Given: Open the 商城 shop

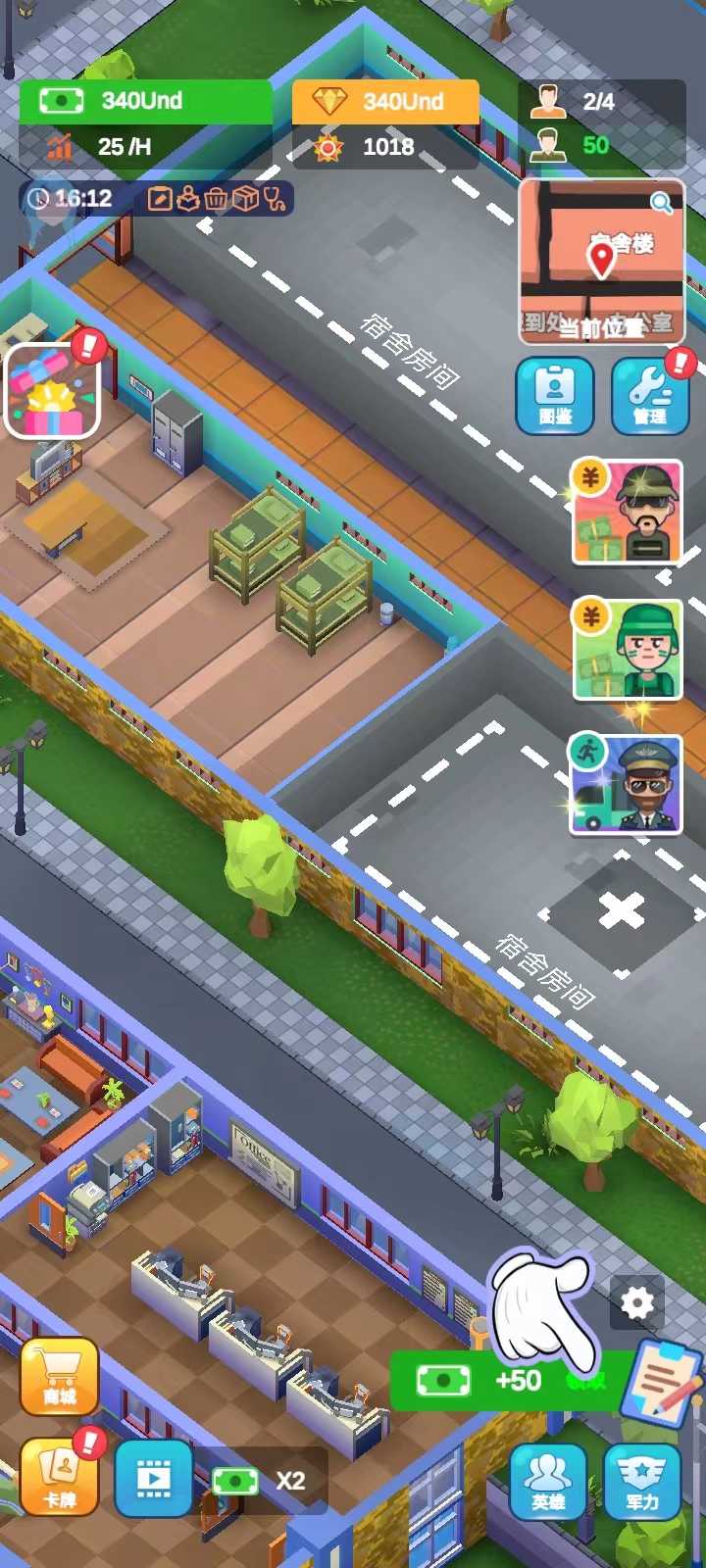Looking at the screenshot, I should pos(60,1377).
